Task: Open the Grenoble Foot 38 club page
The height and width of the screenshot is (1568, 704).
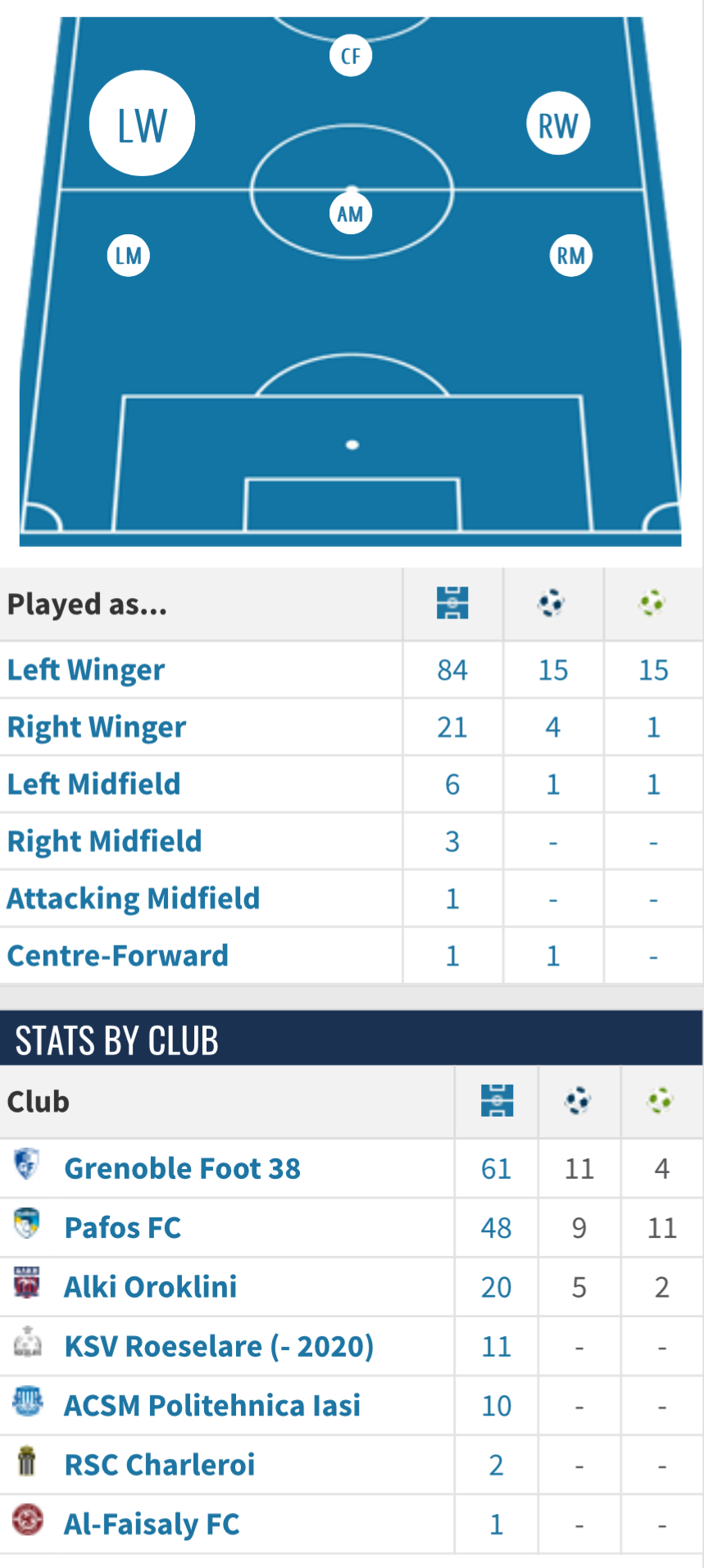Action: (x=183, y=1168)
